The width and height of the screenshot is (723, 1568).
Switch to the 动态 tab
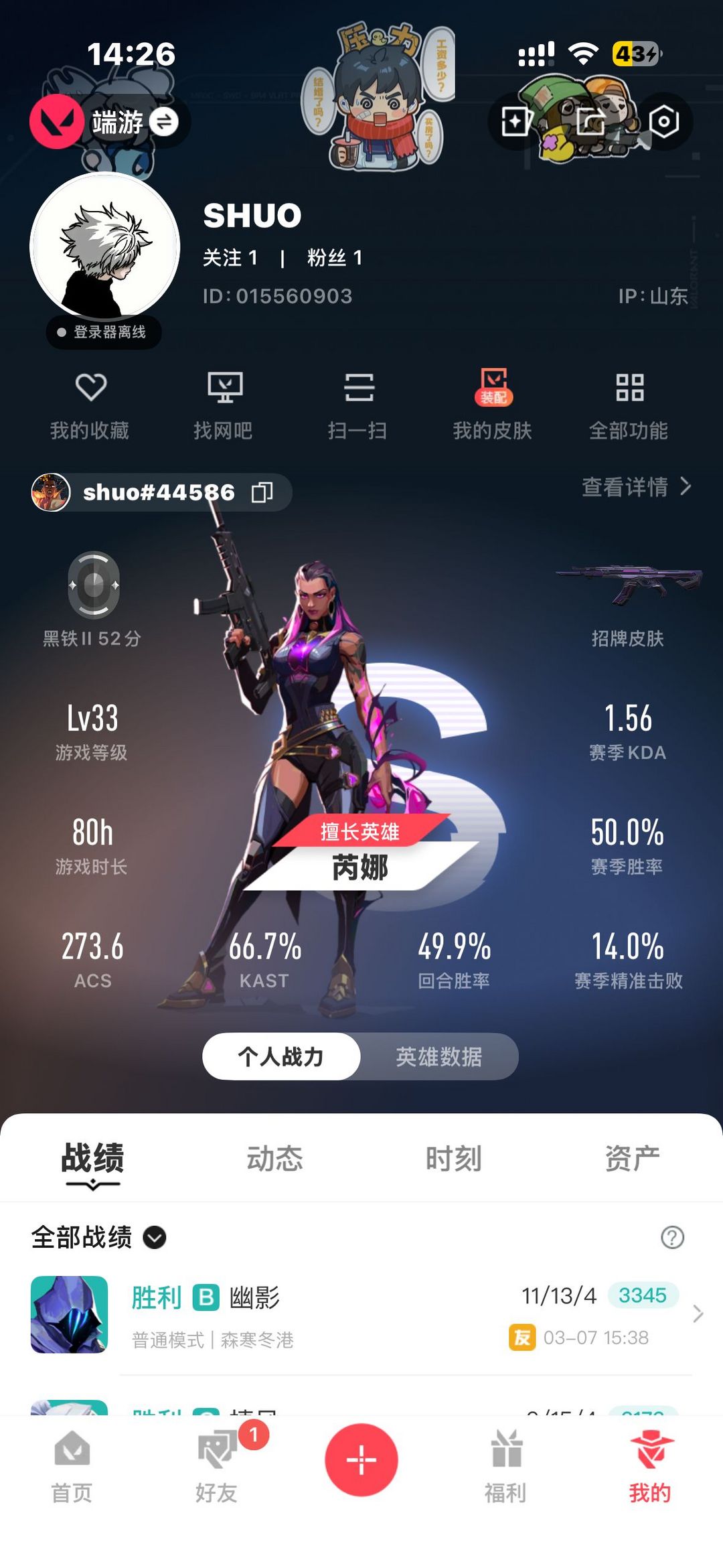(274, 1159)
